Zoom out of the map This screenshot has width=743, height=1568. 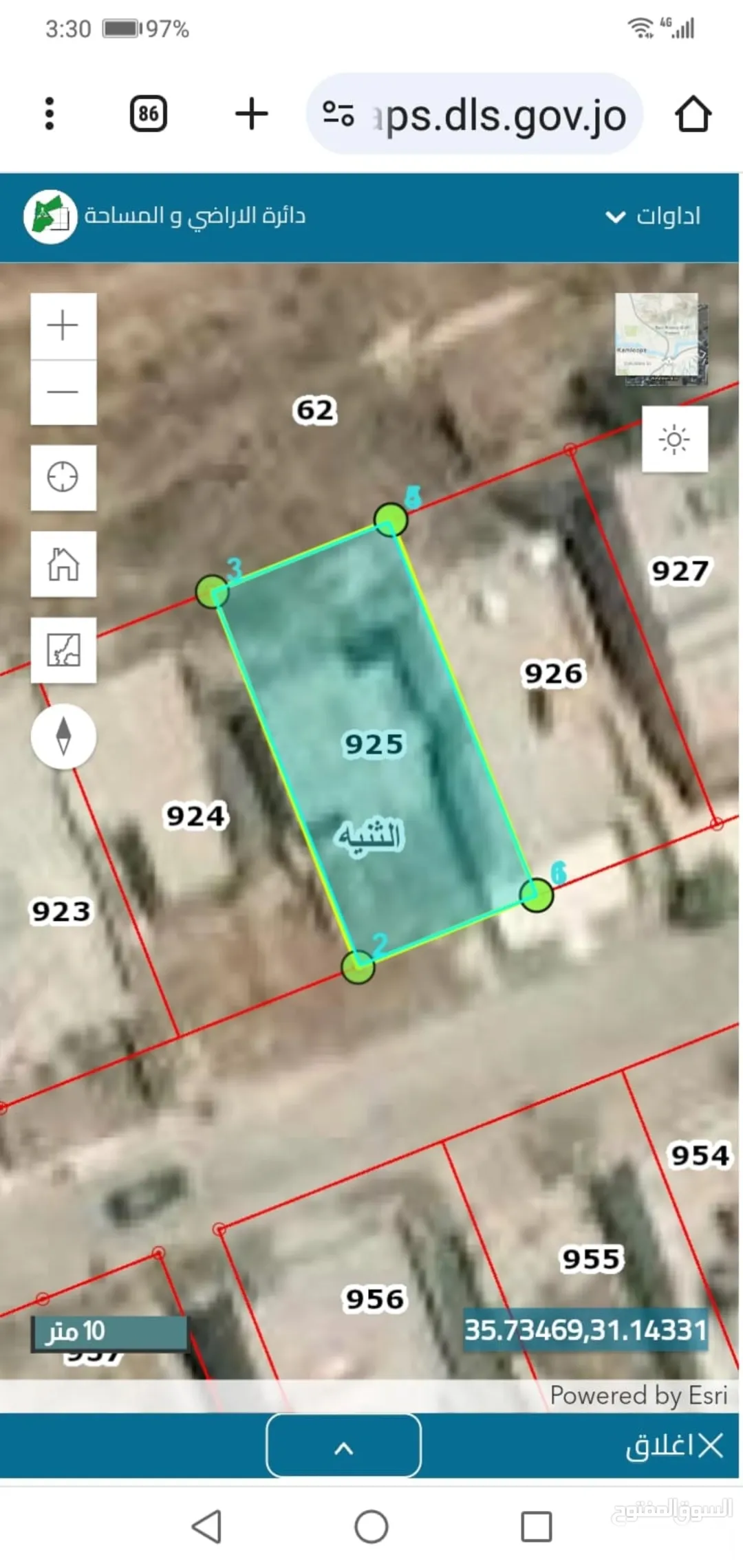click(x=63, y=392)
